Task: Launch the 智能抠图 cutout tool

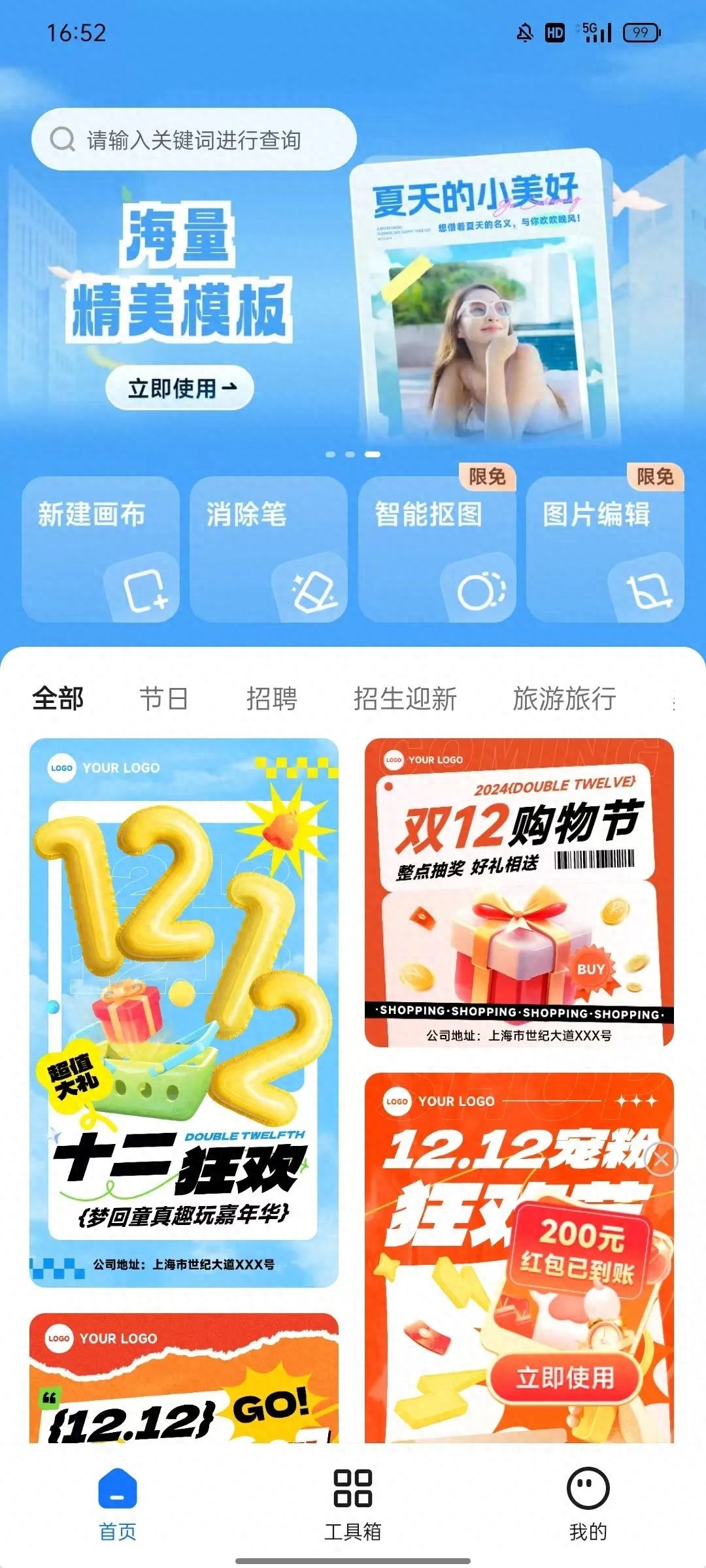Action: point(437,549)
